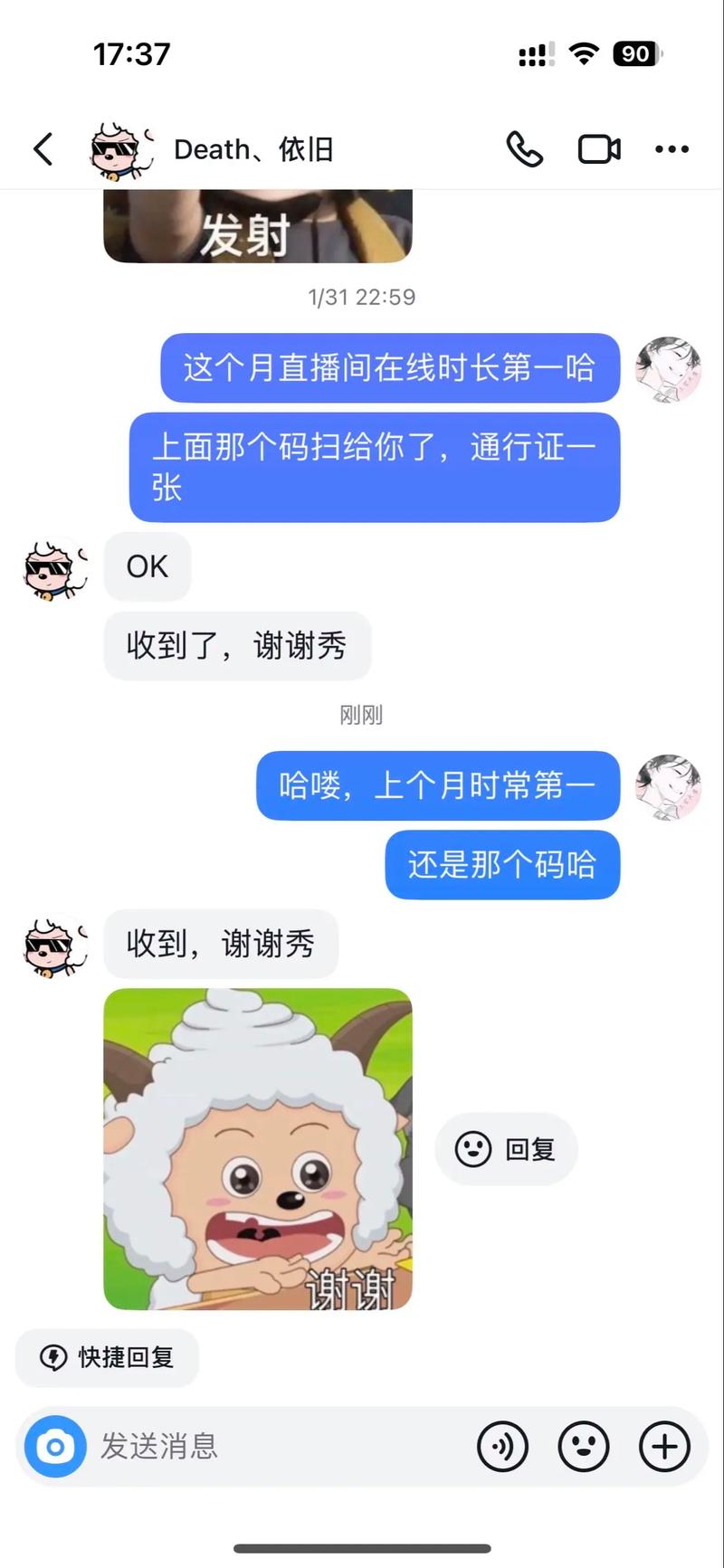Open Death、依旧's profile avatar in header
The width and height of the screenshot is (724, 1568).
pyautogui.click(x=119, y=147)
